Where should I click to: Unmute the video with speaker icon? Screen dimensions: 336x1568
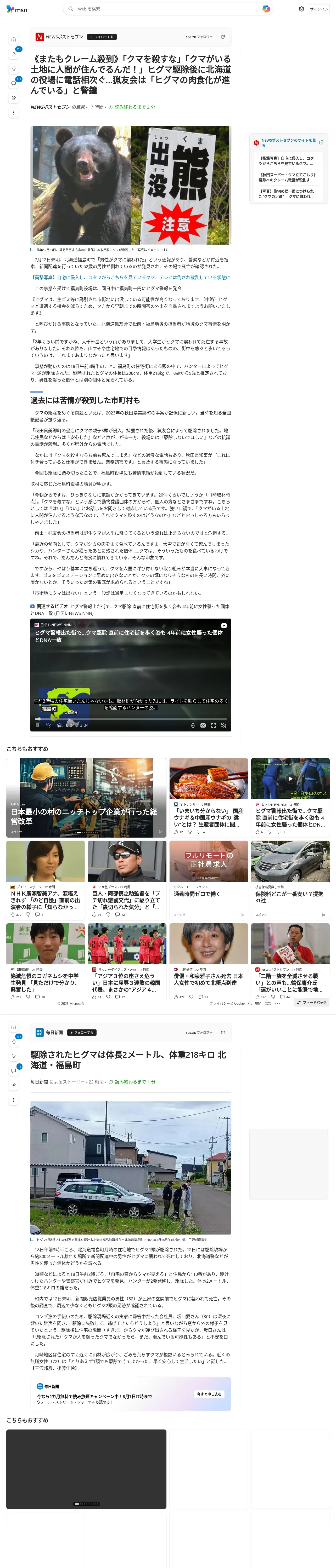coord(223,725)
